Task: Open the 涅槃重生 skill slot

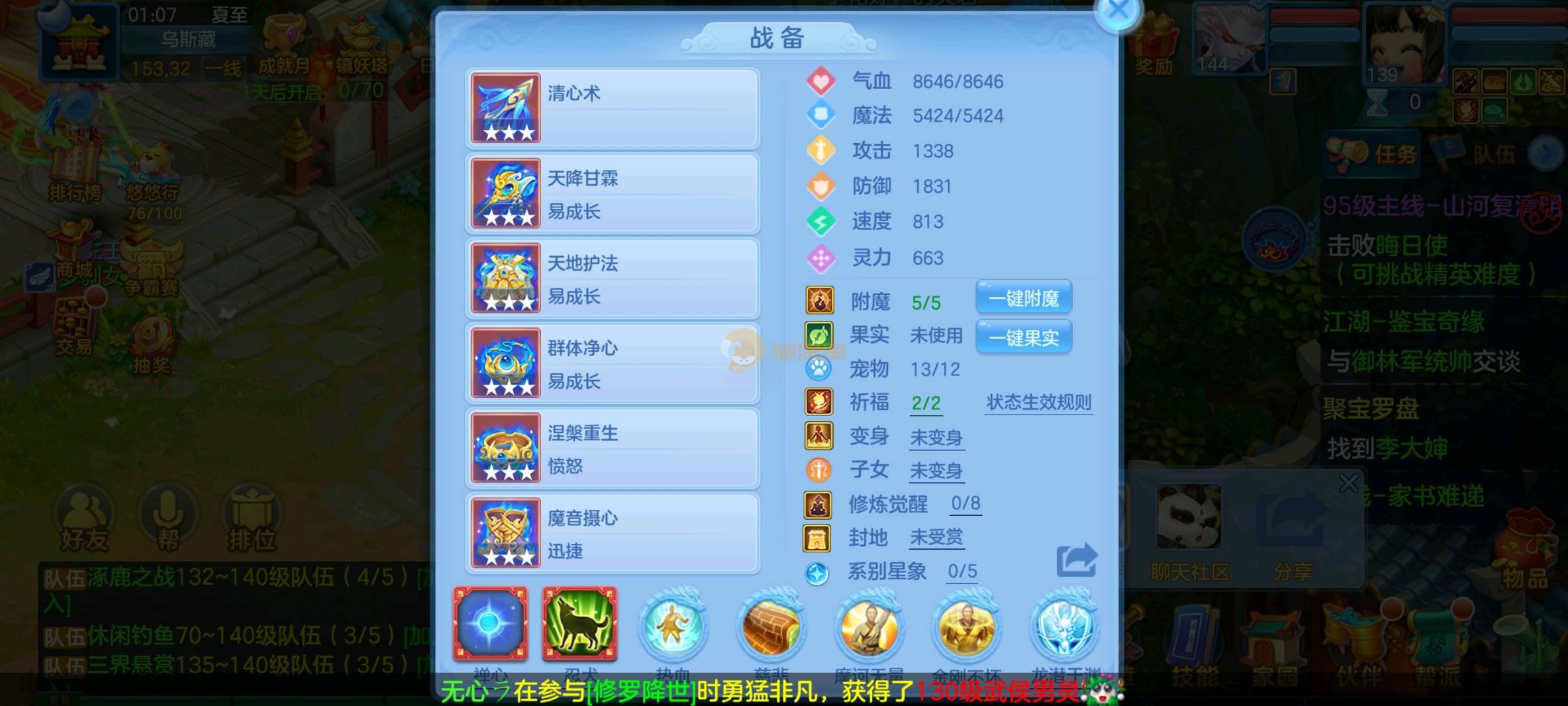Action: coord(612,448)
